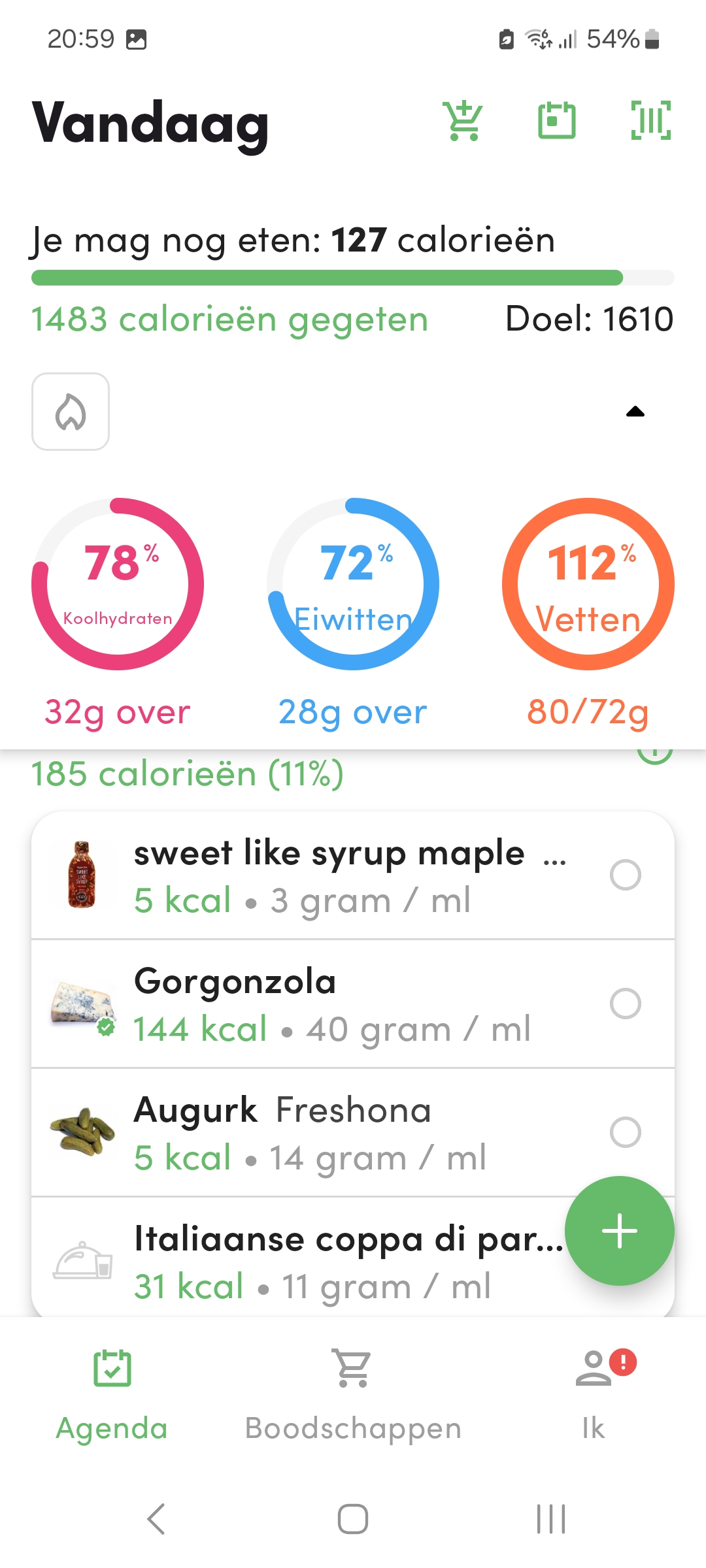Select the circle next to Gorgonzola
This screenshot has height=1568, width=706.
625,1004
